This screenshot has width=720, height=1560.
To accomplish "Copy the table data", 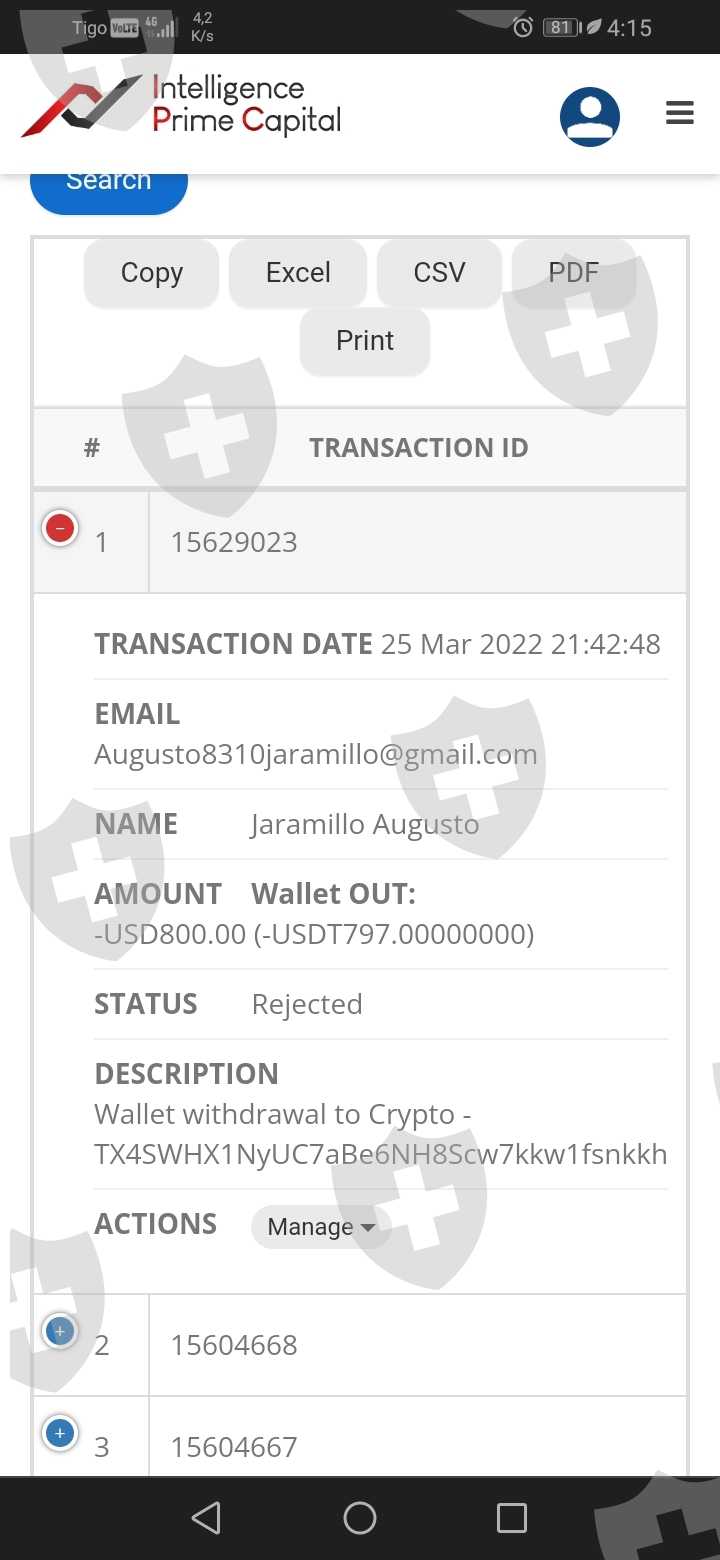I will tap(152, 273).
